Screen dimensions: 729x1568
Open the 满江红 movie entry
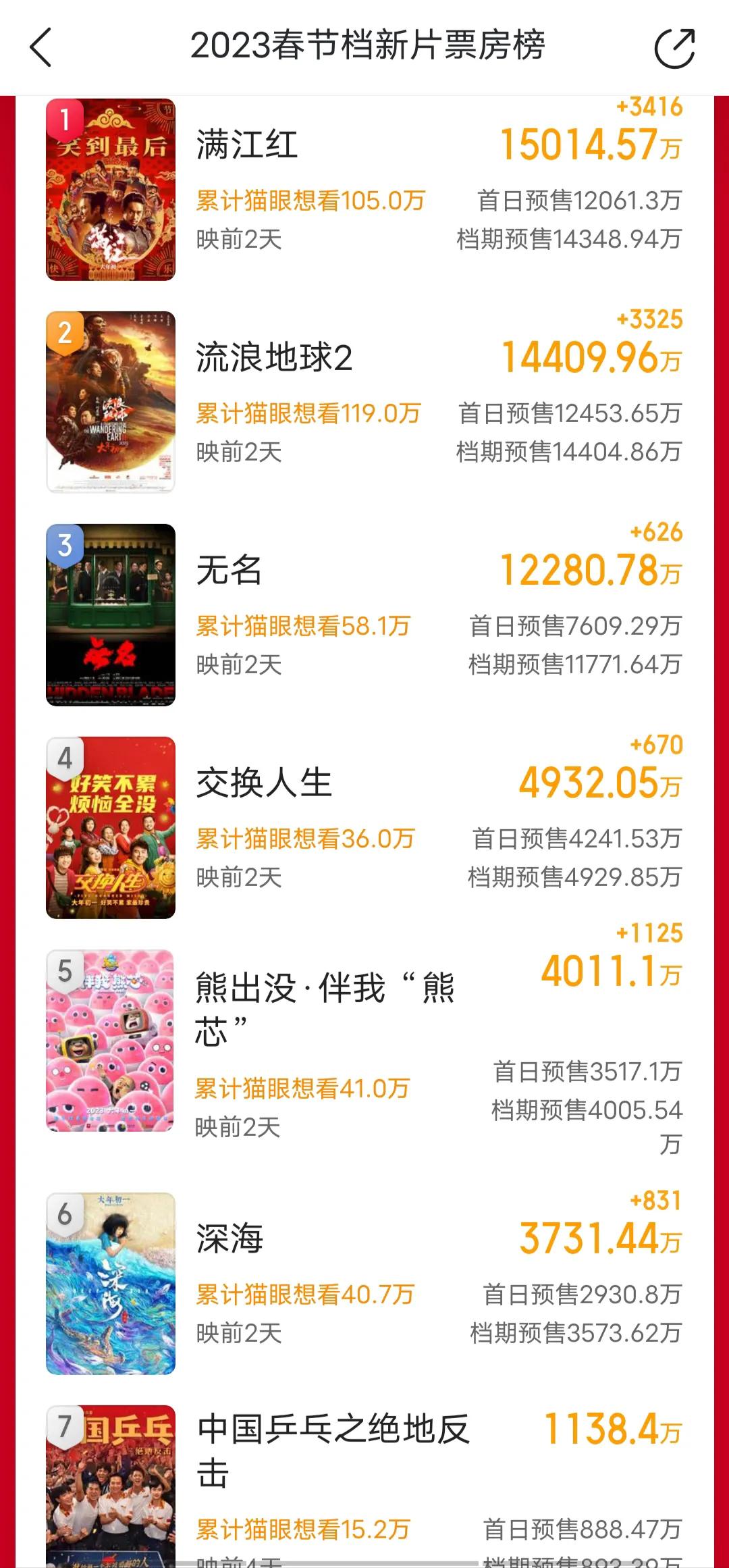pos(364,190)
